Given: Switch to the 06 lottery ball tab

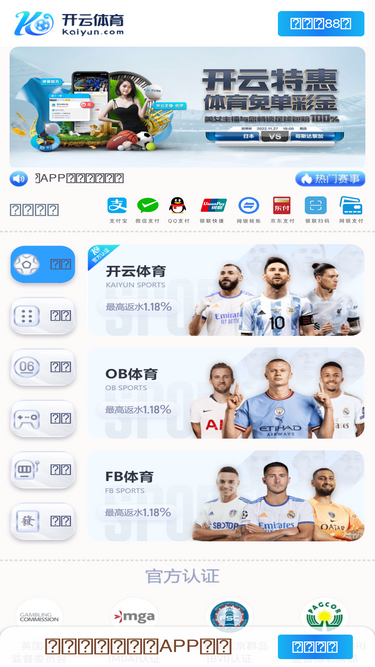Looking at the screenshot, I should [x=43, y=367].
